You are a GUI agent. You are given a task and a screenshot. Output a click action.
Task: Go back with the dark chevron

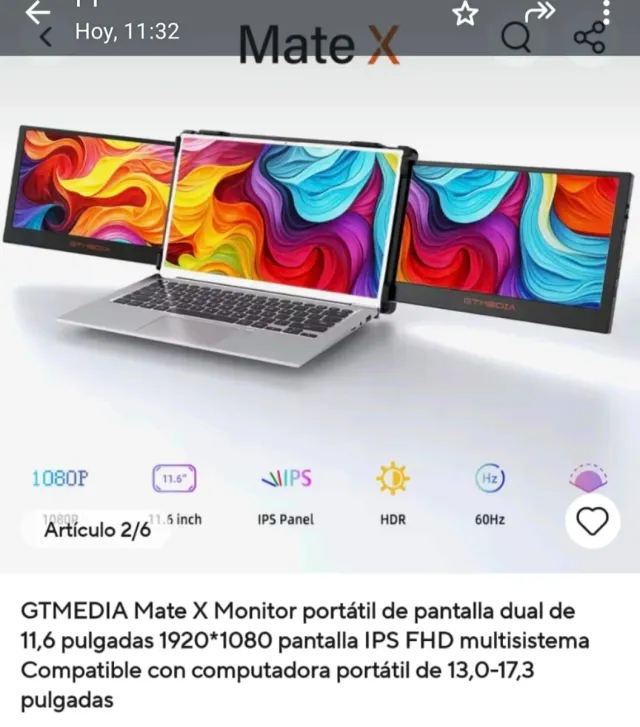coord(46,37)
